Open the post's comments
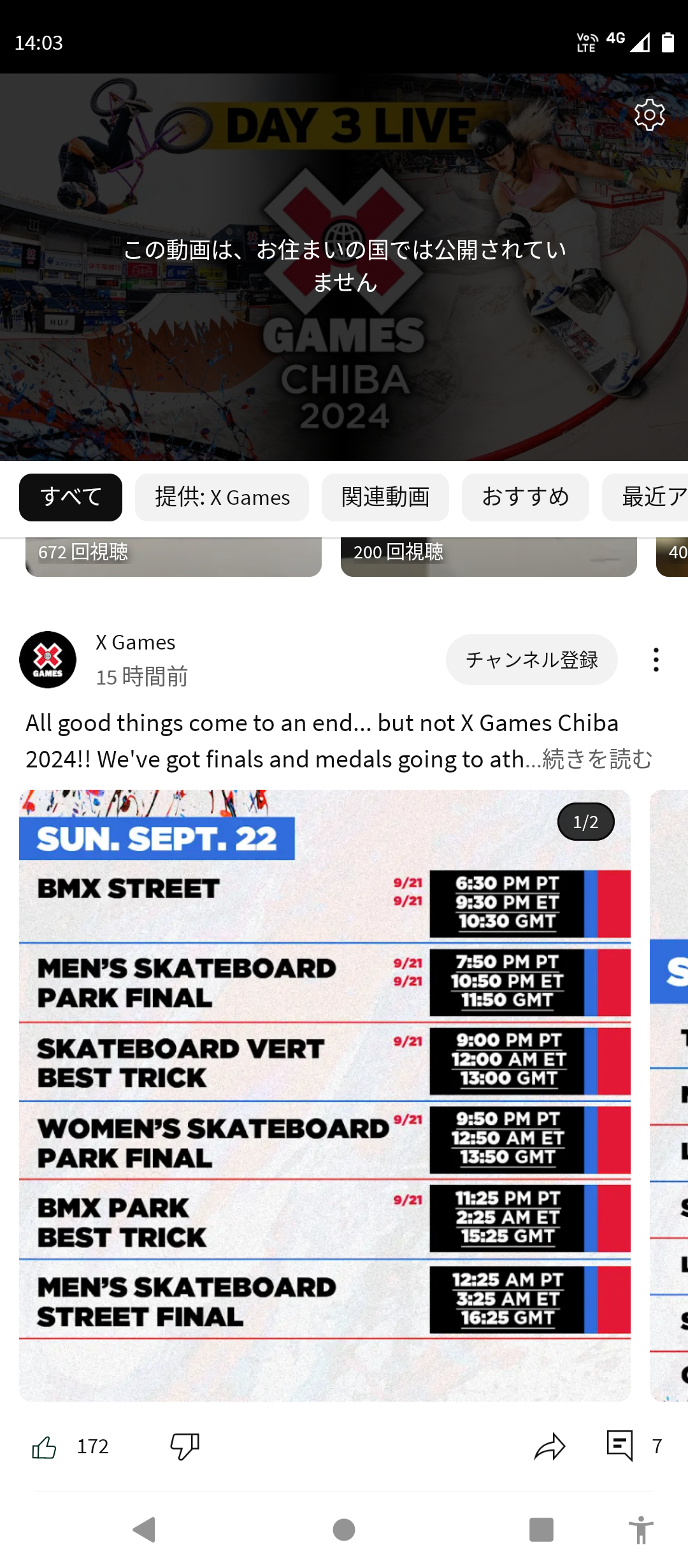The height and width of the screenshot is (1568, 688). [x=620, y=1446]
